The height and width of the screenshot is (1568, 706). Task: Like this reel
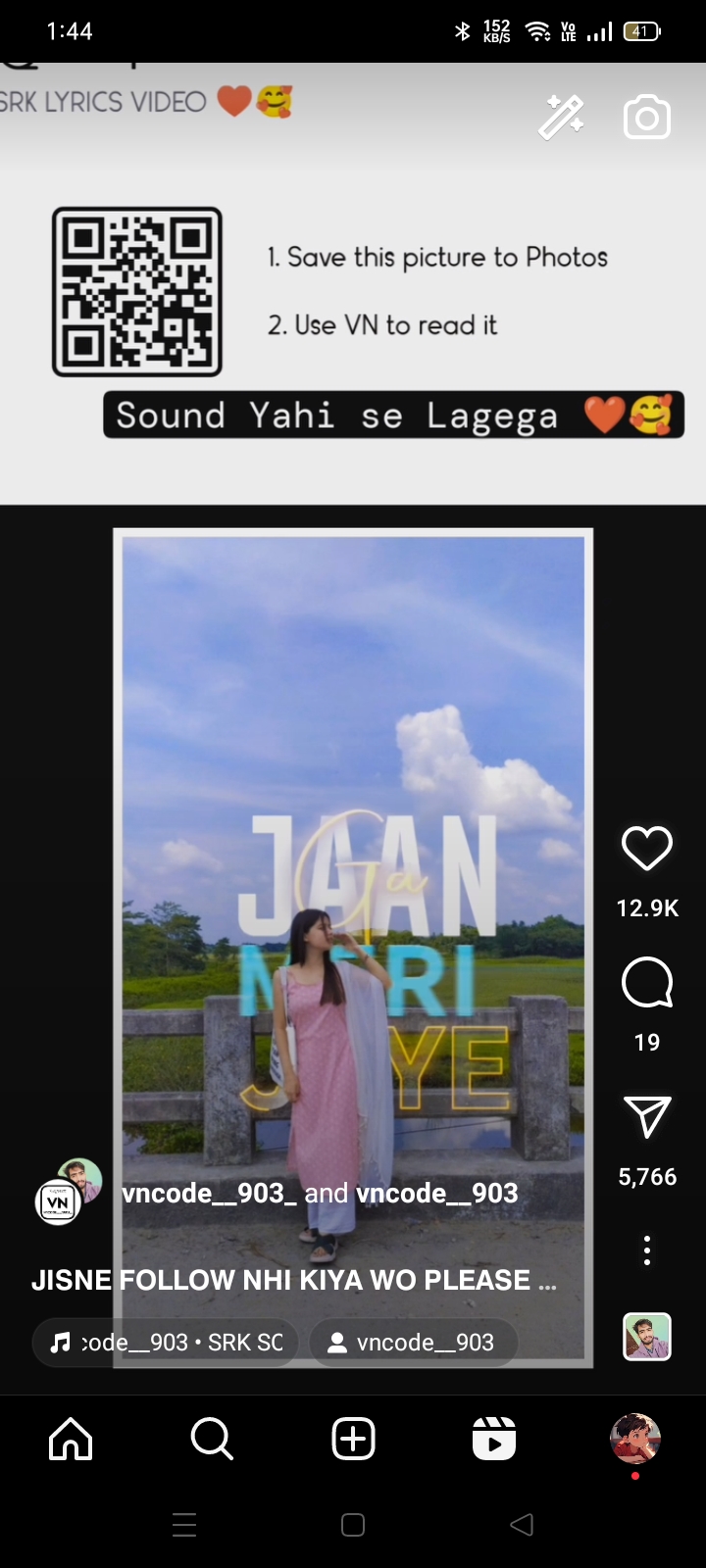point(647,849)
